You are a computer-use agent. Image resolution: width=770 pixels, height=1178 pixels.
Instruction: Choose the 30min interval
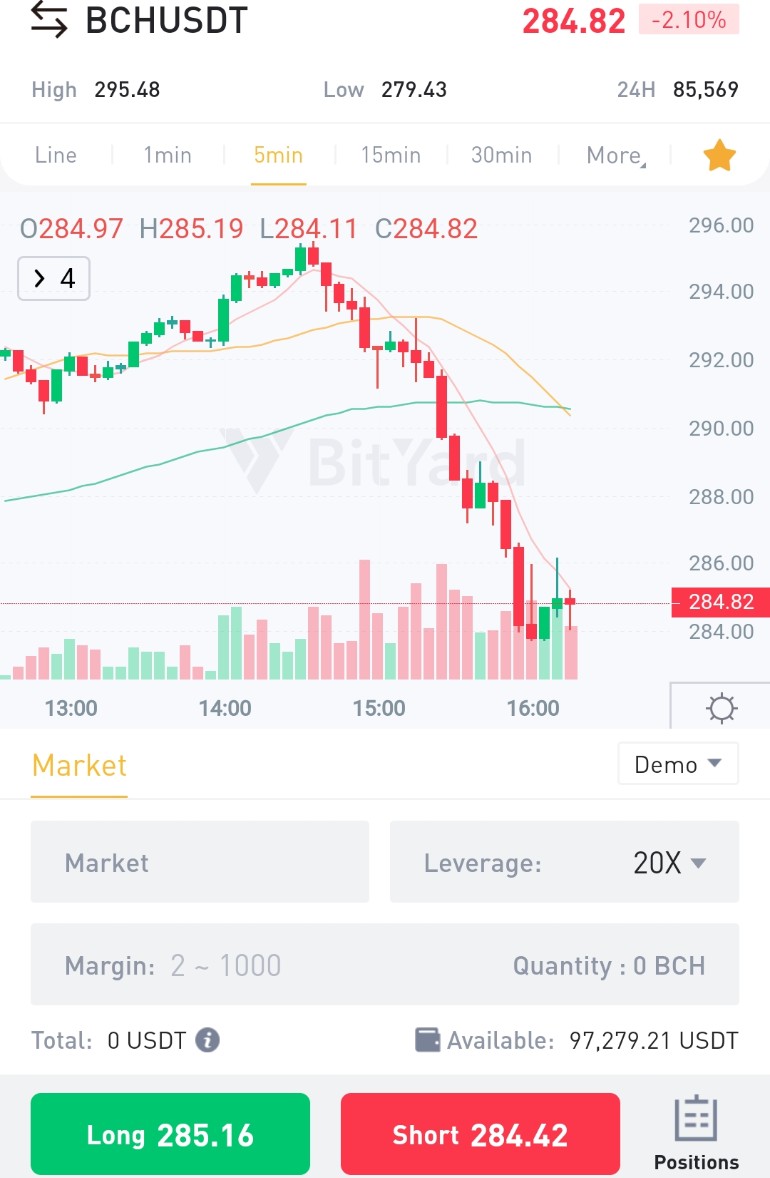tap(501, 155)
